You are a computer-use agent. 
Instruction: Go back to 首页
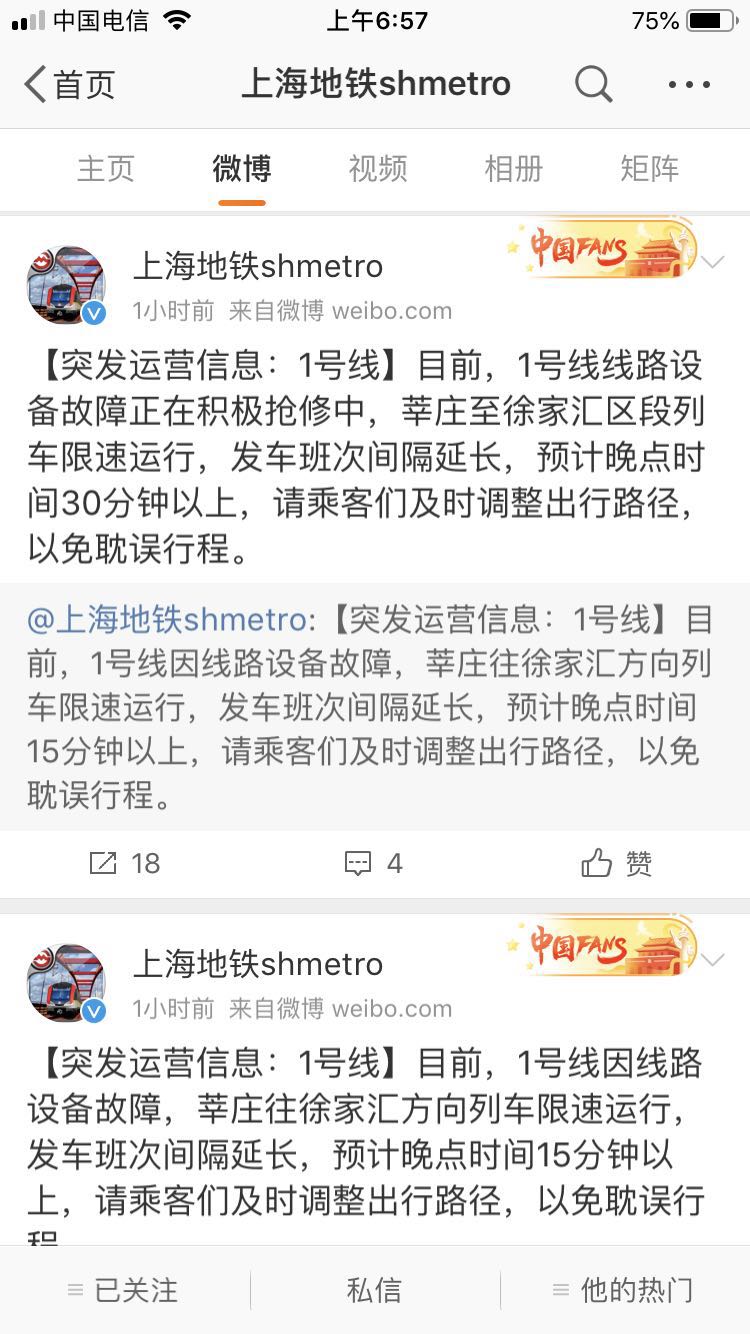pyautogui.click(x=68, y=85)
